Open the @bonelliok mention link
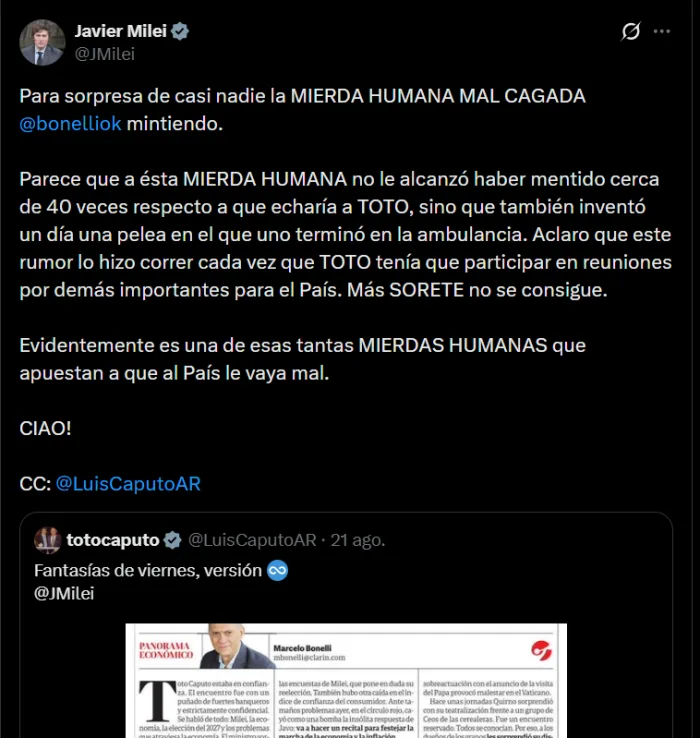Screen dimensions: 700x738 pos(70,124)
